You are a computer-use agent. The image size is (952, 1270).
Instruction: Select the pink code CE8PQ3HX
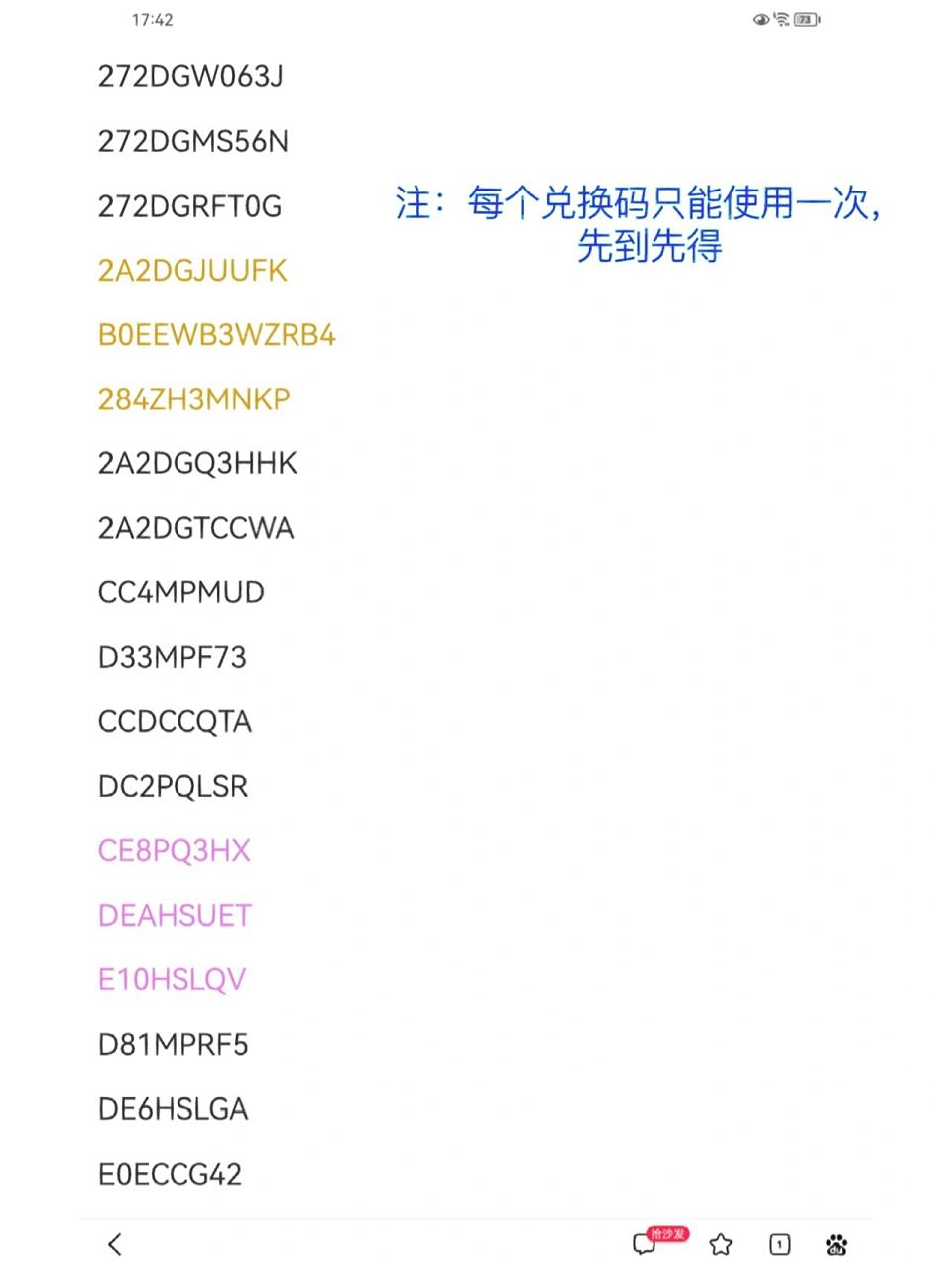pyautogui.click(x=175, y=850)
